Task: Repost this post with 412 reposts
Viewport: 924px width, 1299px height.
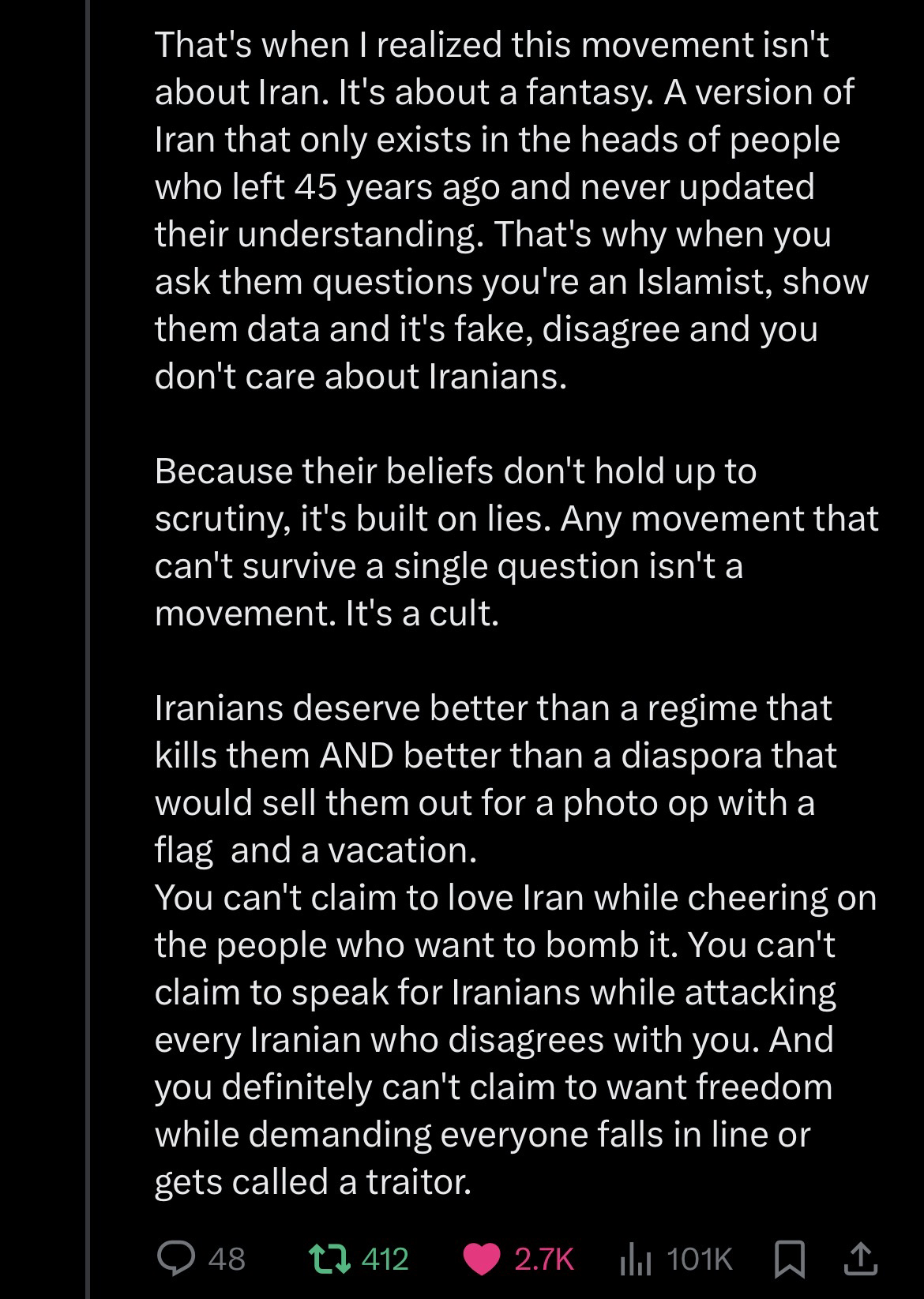Action: pos(326,1258)
